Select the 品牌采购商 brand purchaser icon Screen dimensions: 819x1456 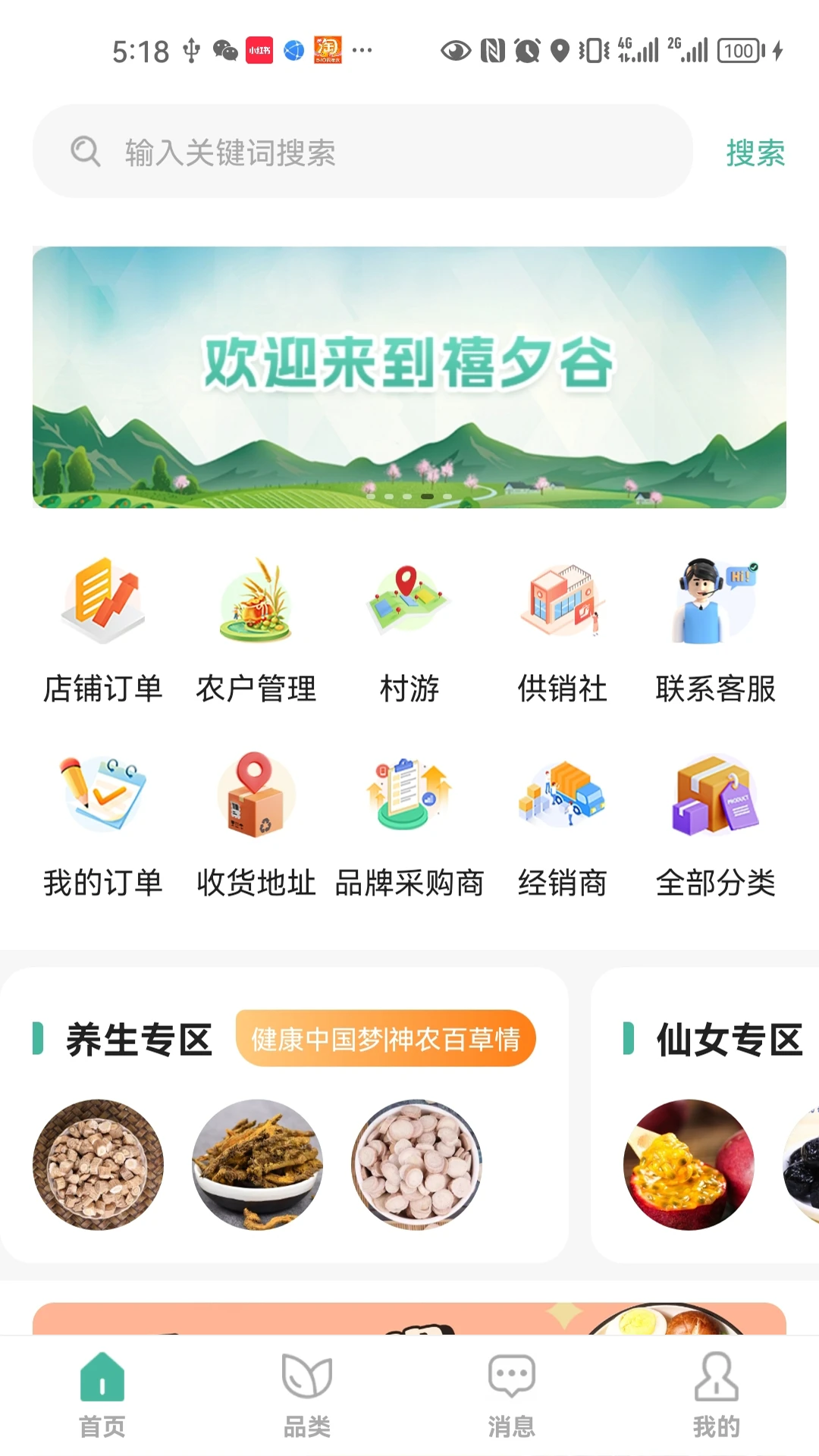(x=408, y=827)
